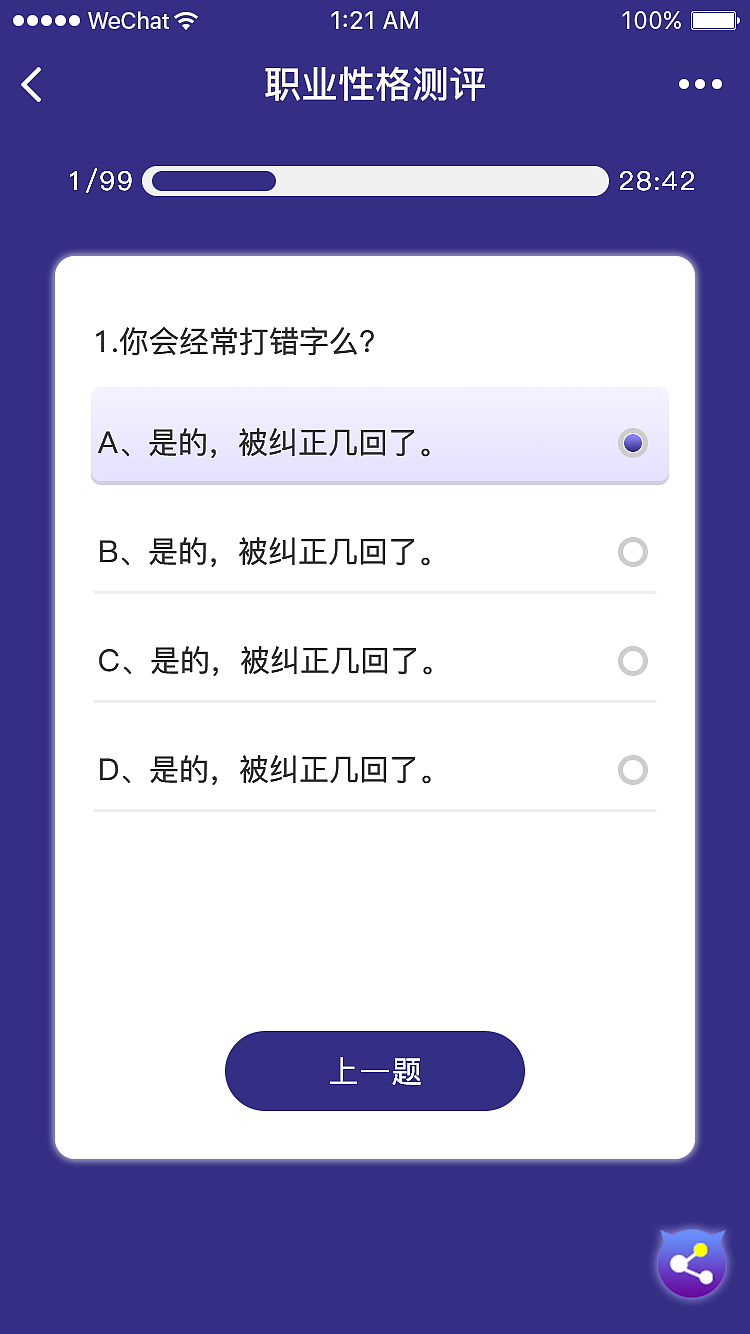Tap the 上一题 previous question button
750x1334 pixels.
374,1070
